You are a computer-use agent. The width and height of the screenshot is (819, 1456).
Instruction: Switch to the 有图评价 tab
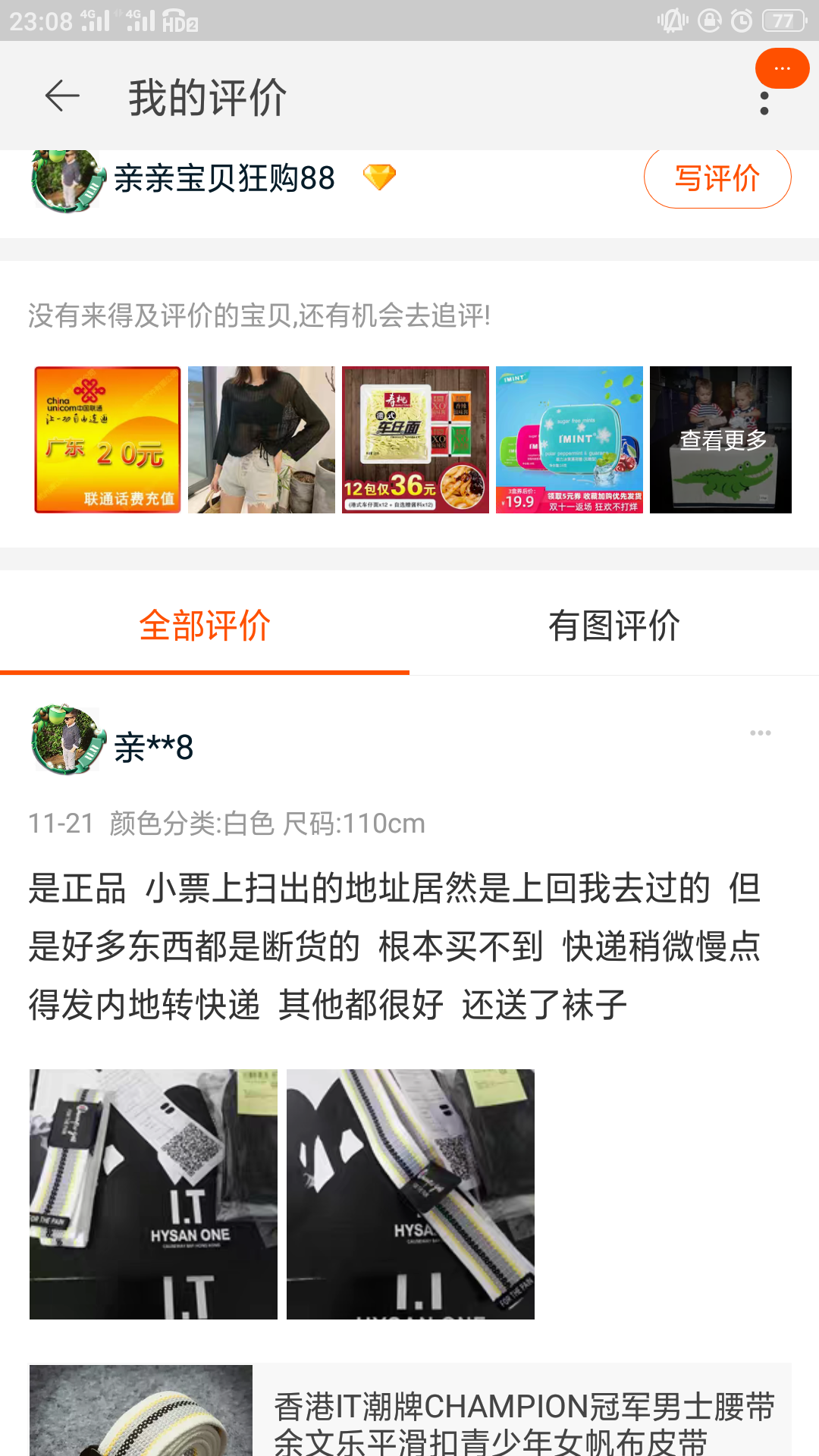(614, 626)
